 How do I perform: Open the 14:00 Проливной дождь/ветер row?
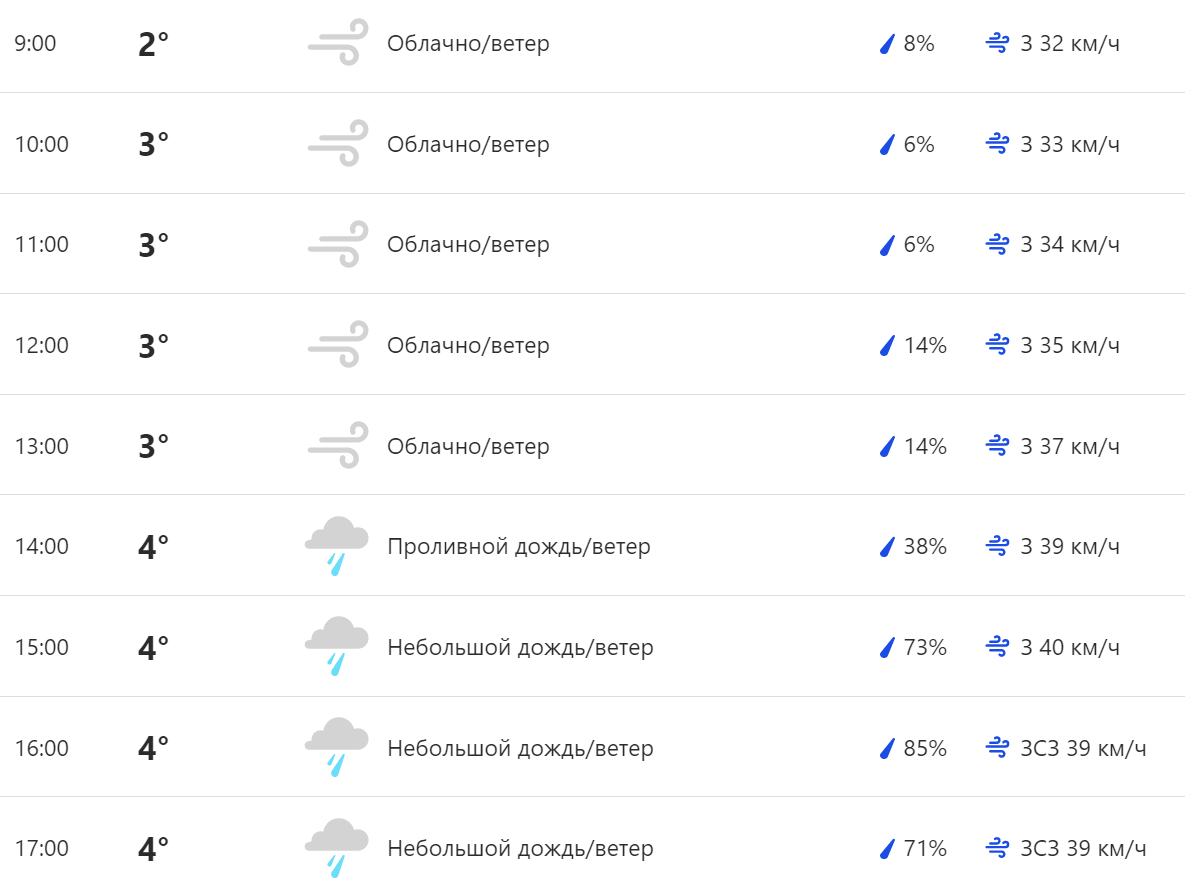point(592,546)
